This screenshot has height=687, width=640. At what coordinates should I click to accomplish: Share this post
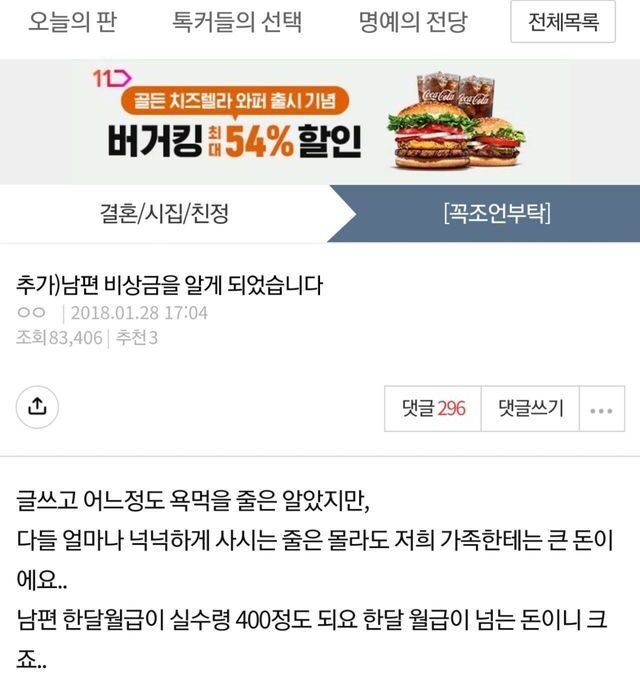(38, 407)
